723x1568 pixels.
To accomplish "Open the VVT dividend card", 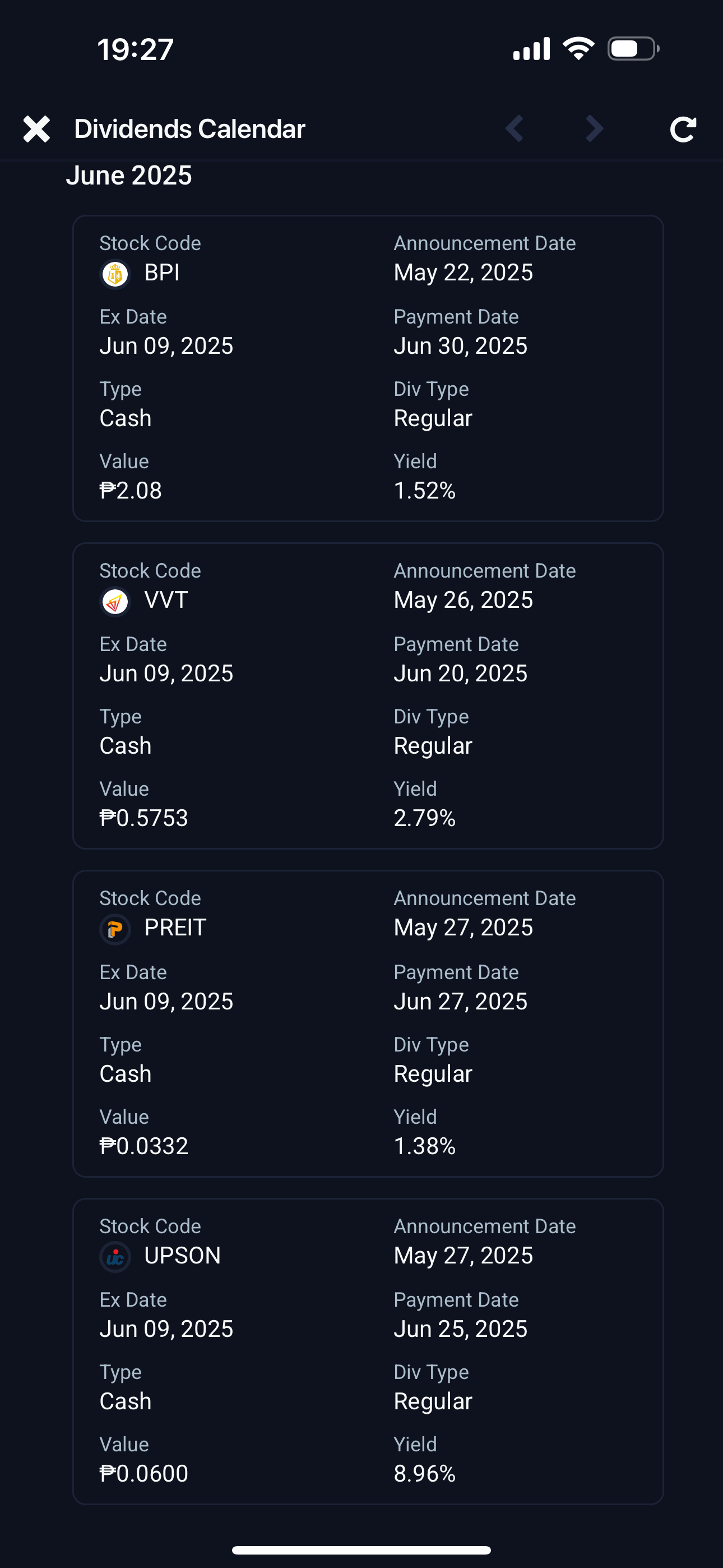I will tap(368, 696).
